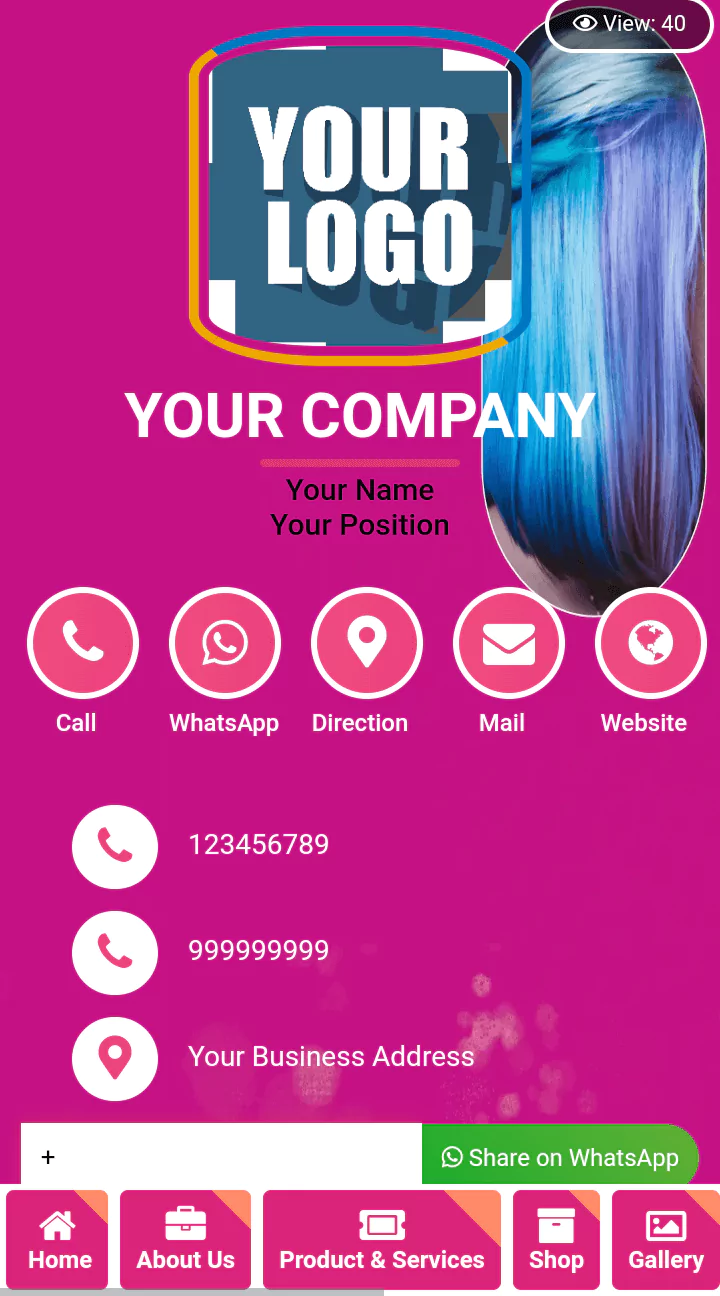Open the WhatsApp chat shortcut
The width and height of the screenshot is (720, 1296).
click(x=225, y=643)
